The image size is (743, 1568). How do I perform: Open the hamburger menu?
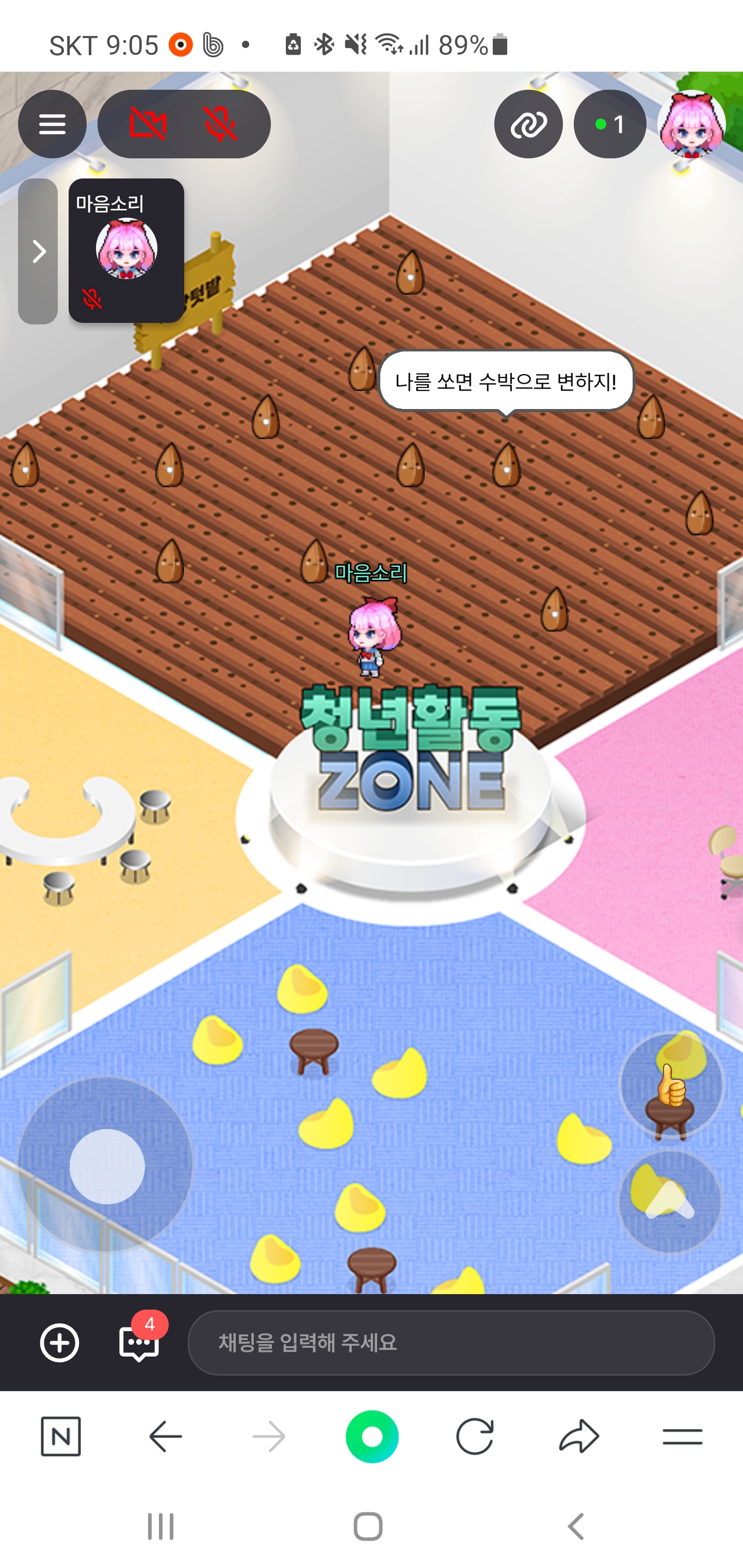pyautogui.click(x=52, y=124)
